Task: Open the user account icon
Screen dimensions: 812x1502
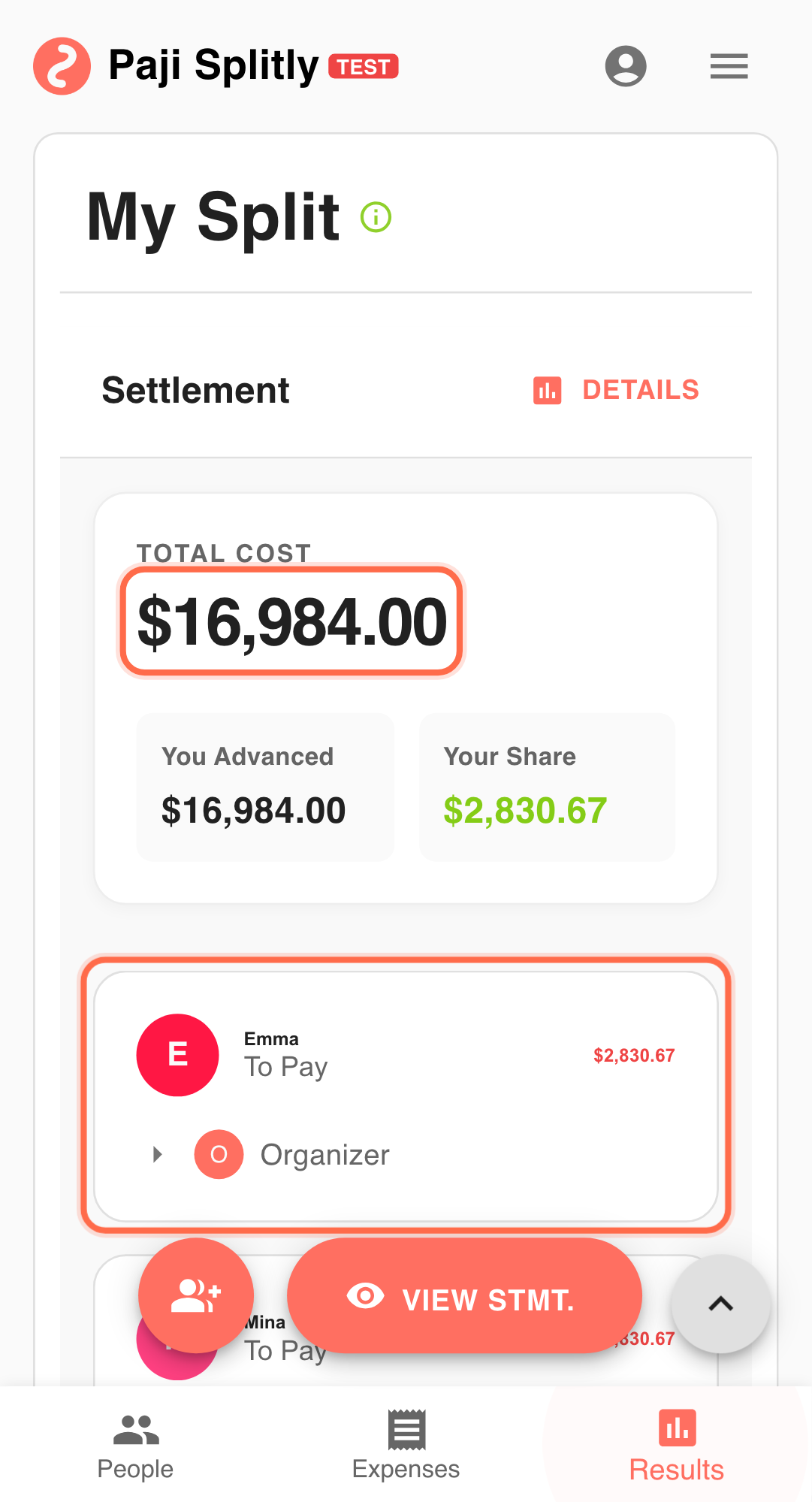Action: click(626, 66)
